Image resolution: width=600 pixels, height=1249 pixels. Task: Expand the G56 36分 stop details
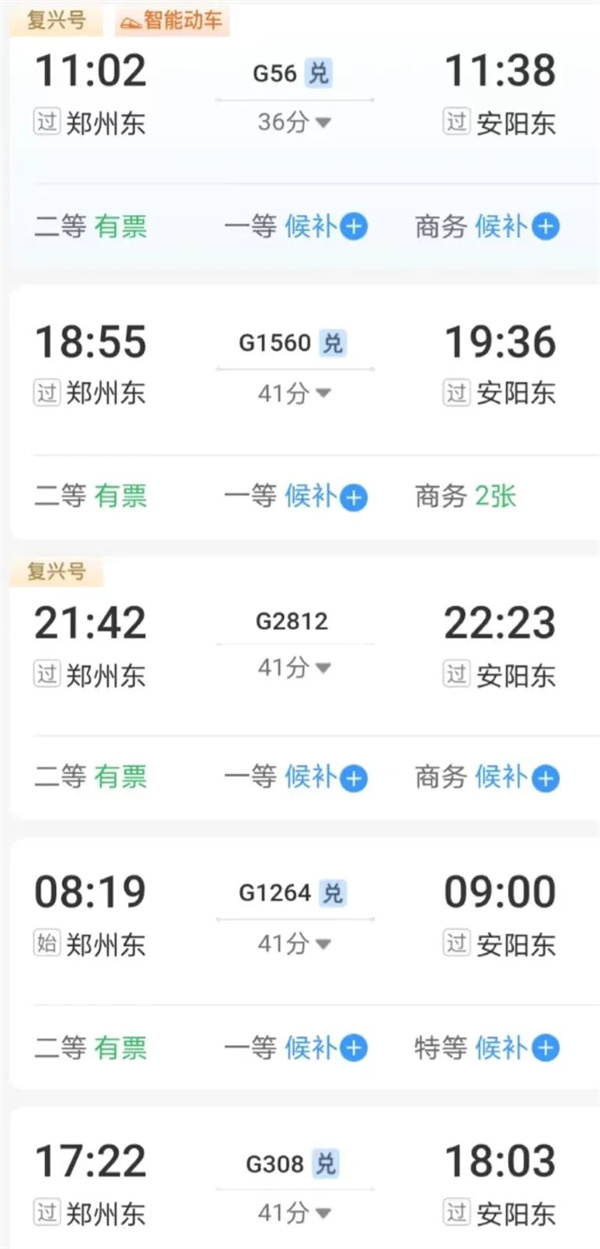pos(294,123)
